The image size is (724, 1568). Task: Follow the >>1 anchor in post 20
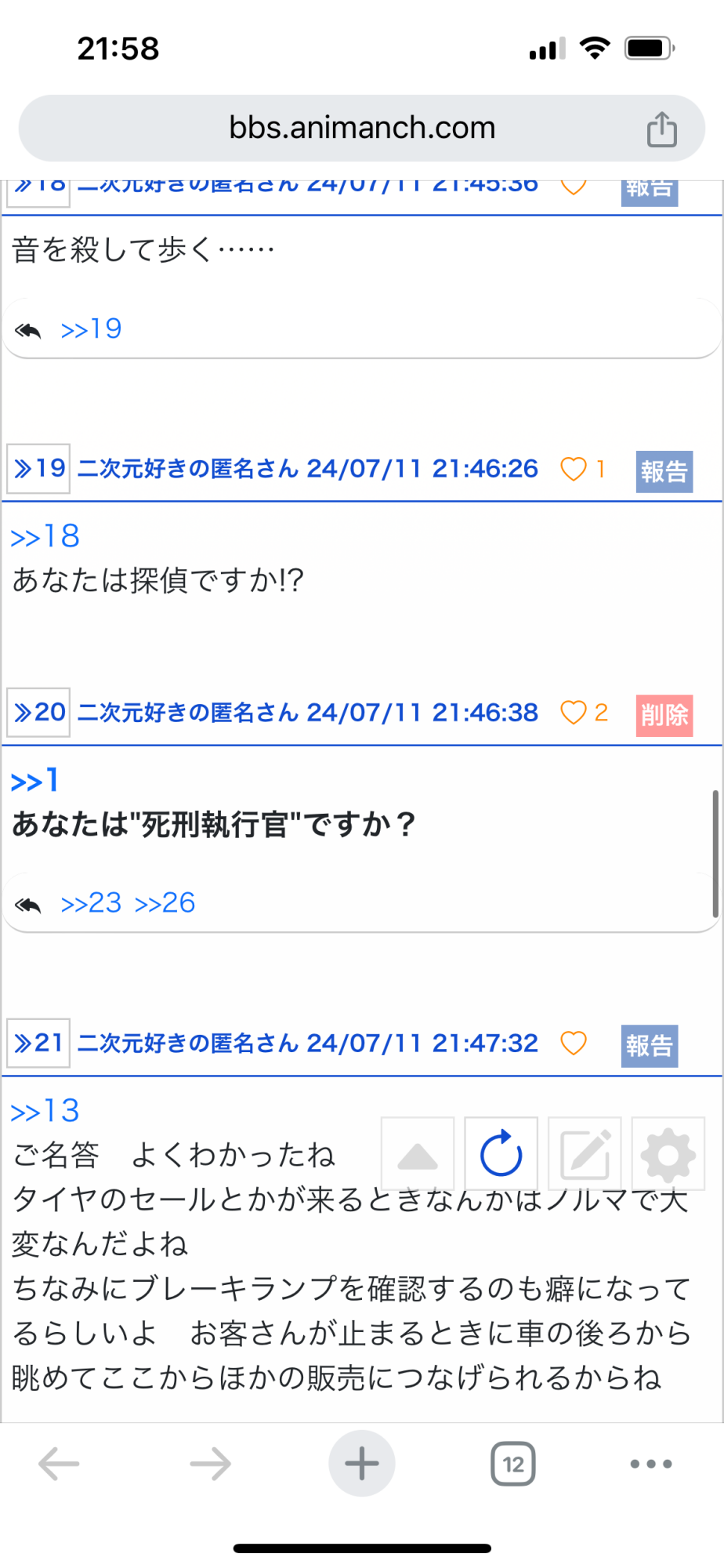[35, 780]
